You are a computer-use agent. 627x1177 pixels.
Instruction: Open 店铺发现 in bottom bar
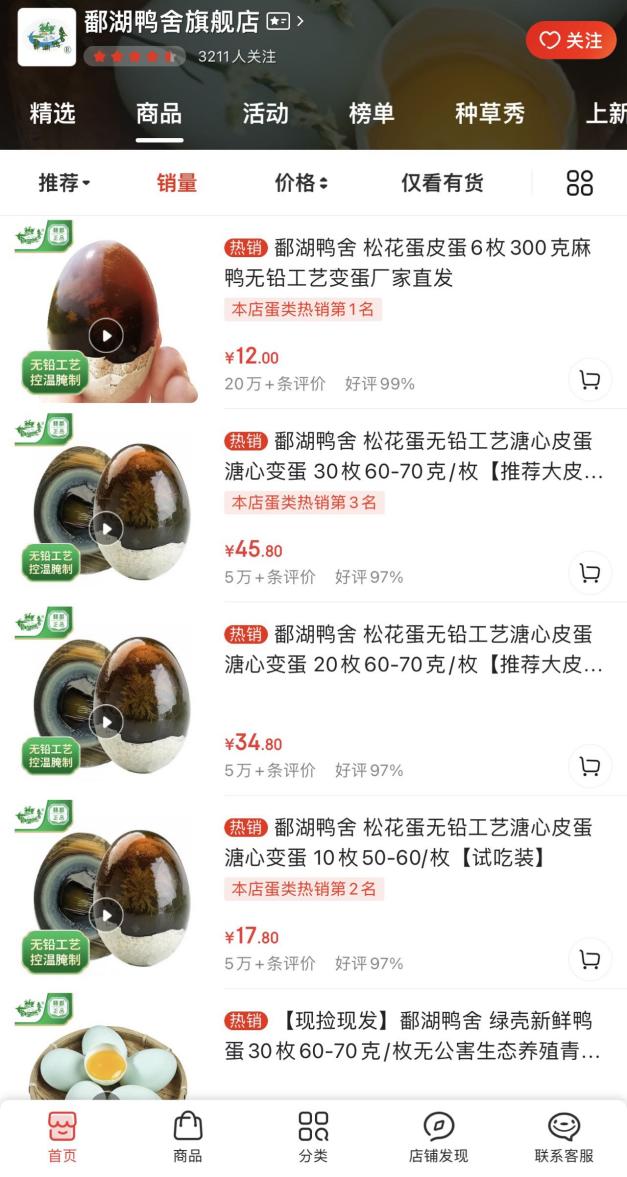pyautogui.click(x=438, y=1137)
